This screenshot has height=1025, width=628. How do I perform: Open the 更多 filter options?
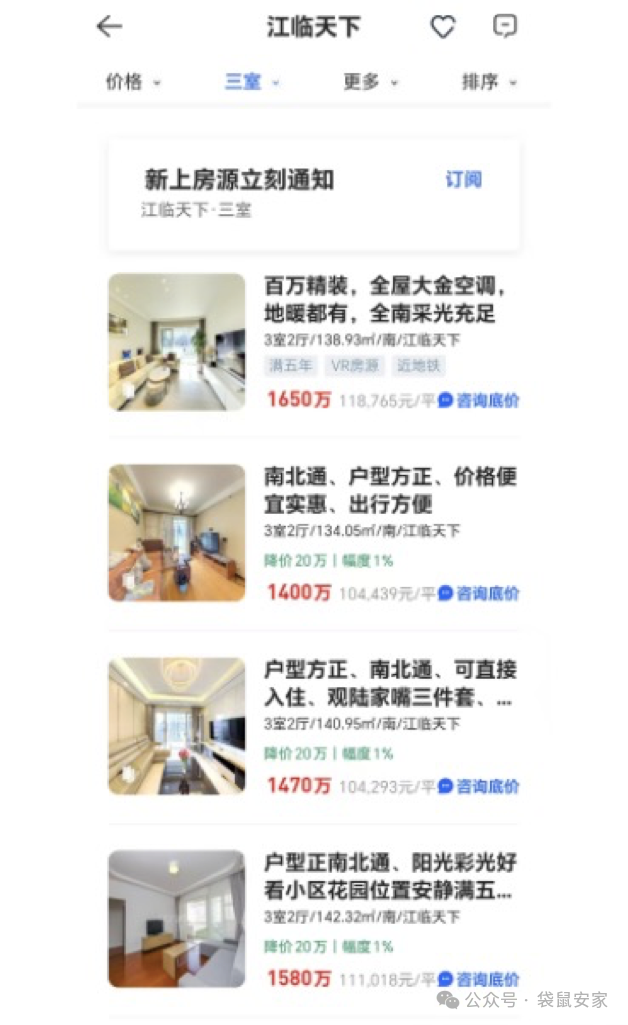point(370,82)
